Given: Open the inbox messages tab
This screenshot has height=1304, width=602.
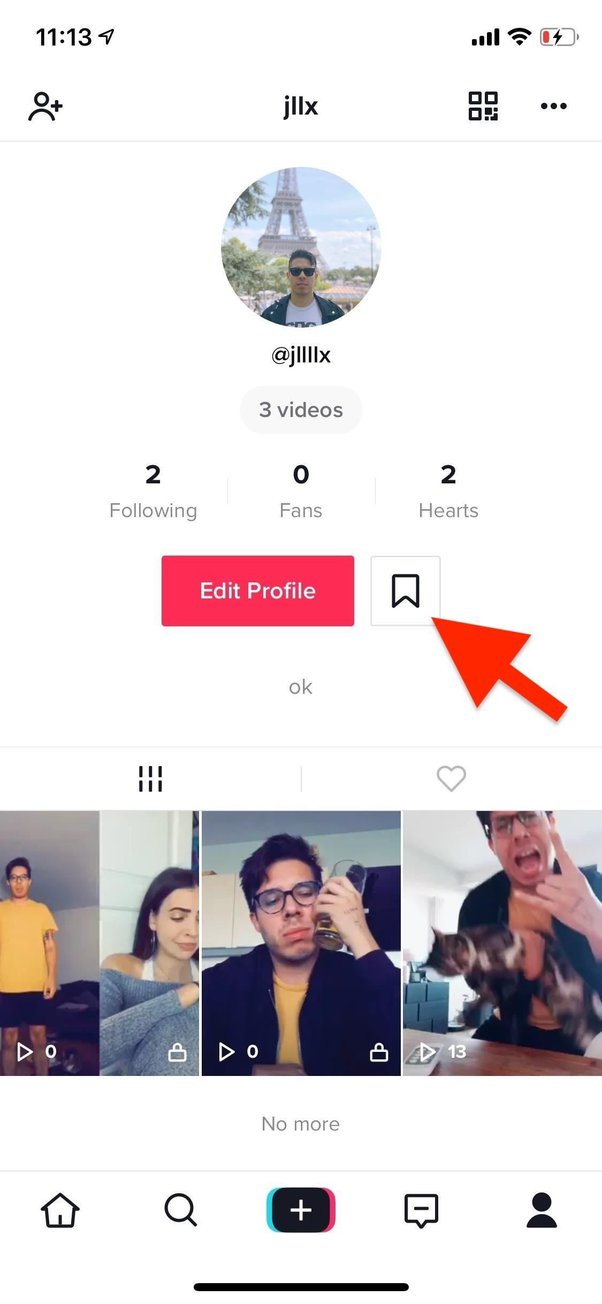Looking at the screenshot, I should click(421, 1211).
